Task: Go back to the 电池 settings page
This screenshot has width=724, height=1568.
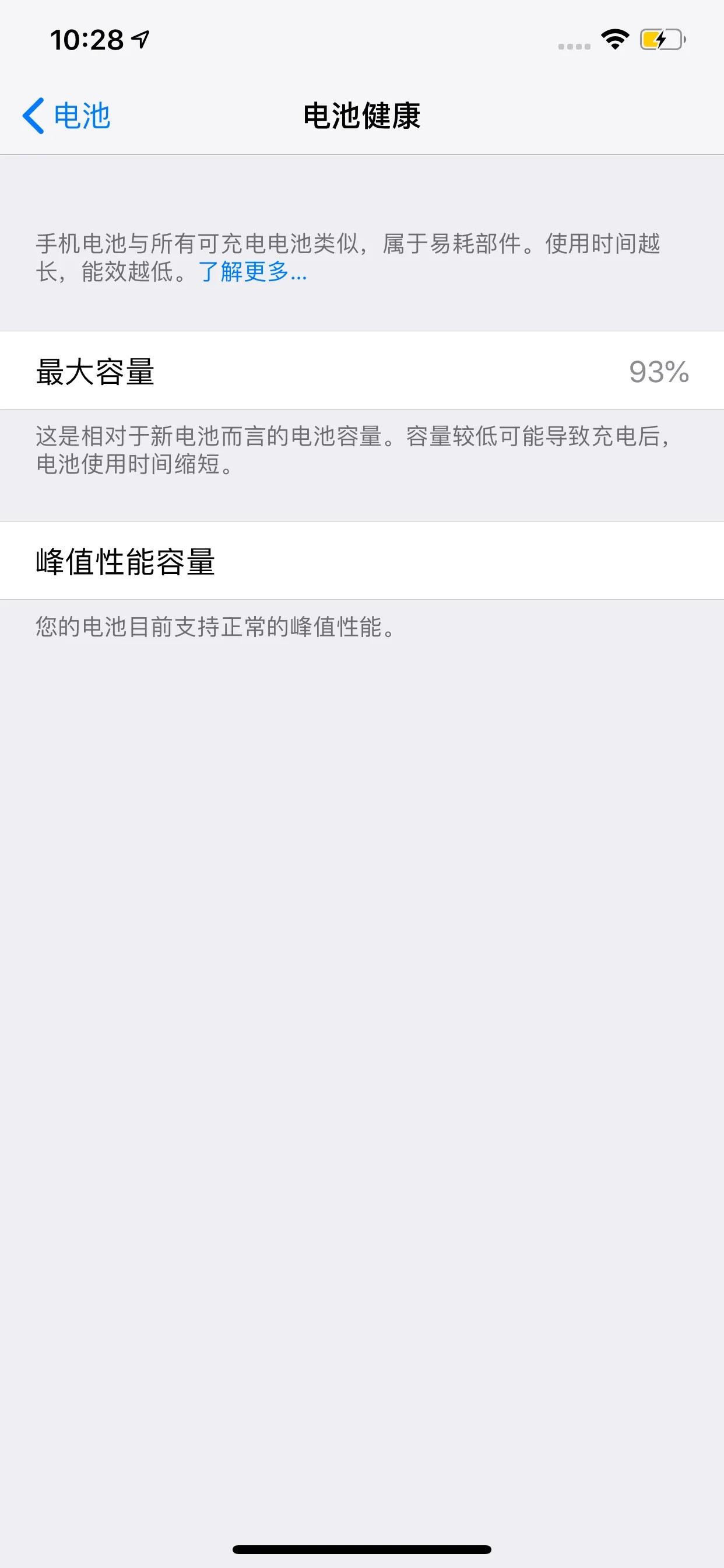Action: click(66, 115)
